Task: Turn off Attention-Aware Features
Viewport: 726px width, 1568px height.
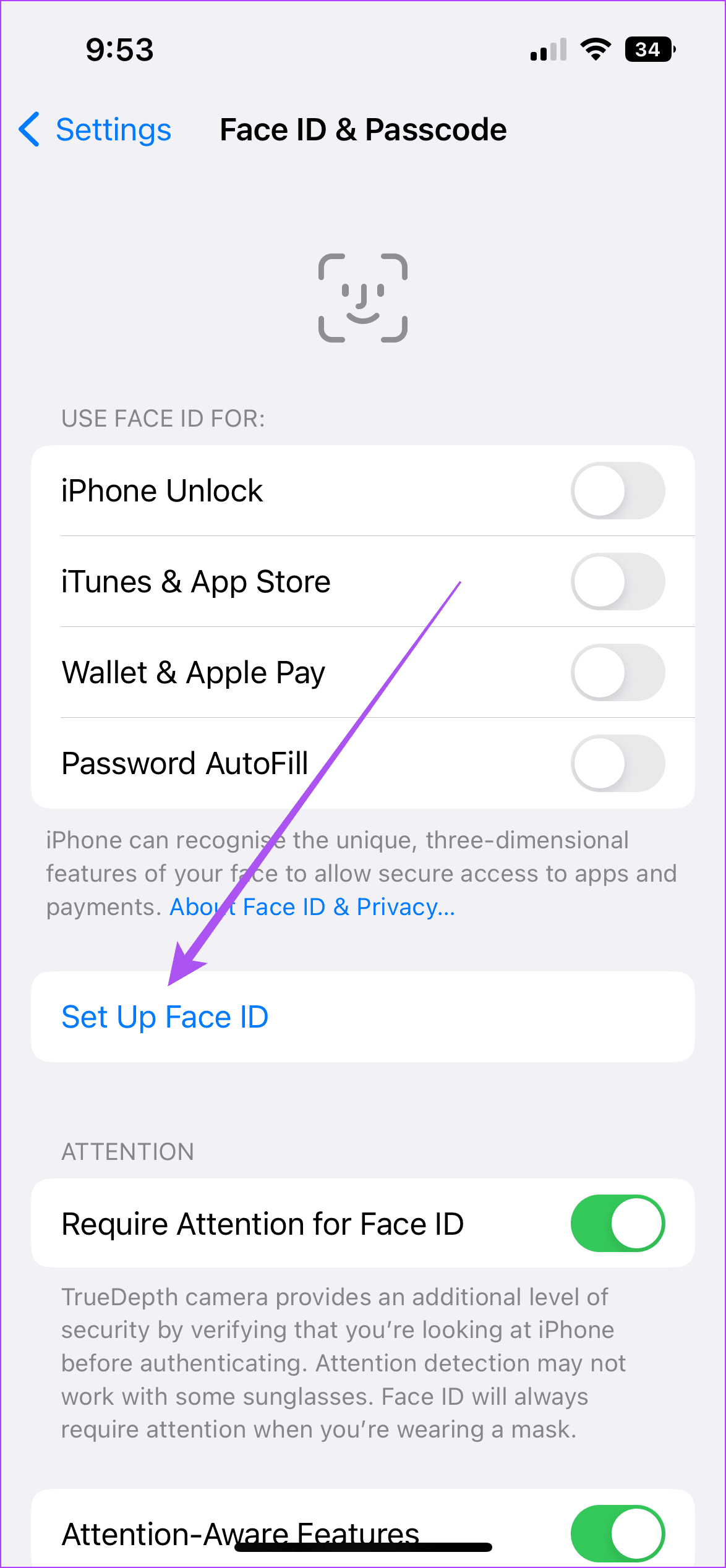Action: pos(617,1533)
